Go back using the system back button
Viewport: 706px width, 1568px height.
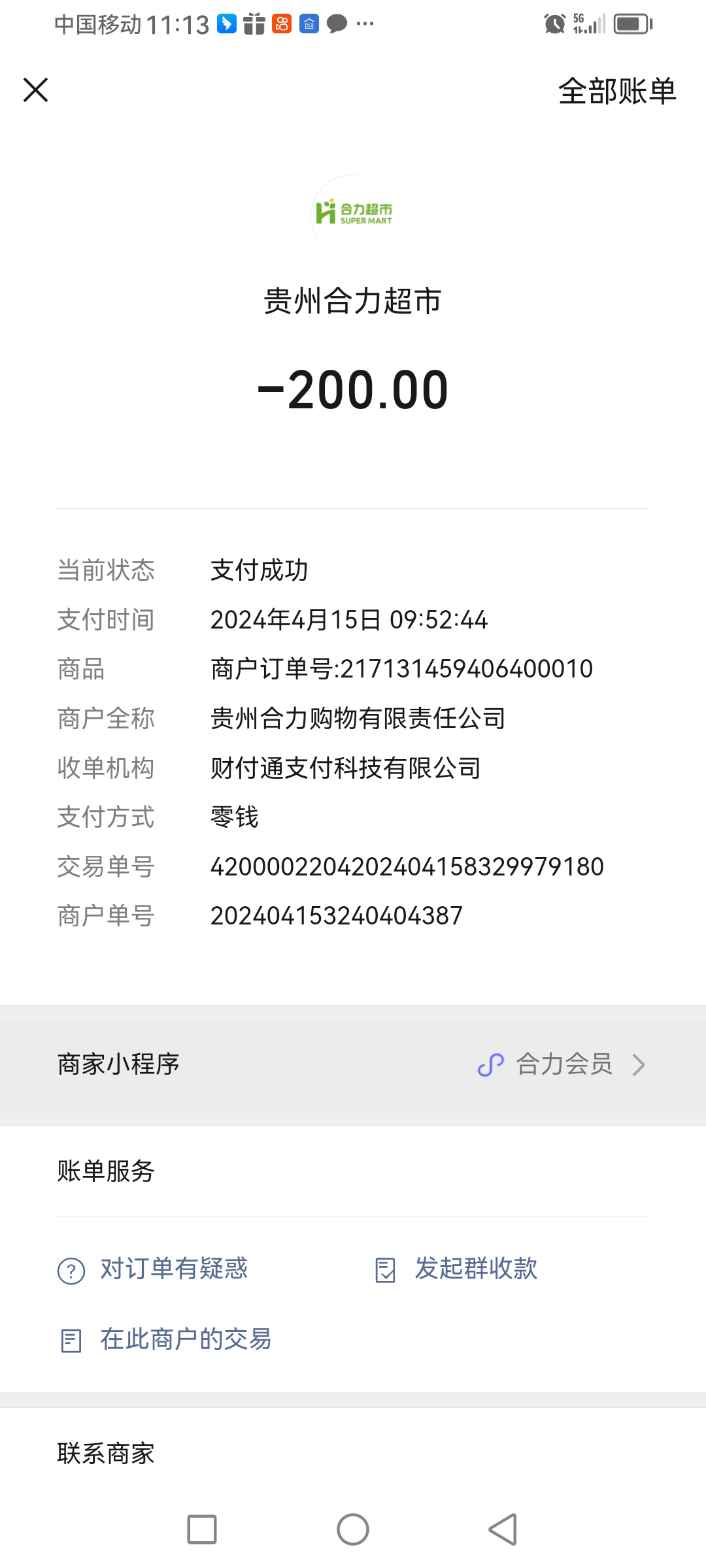click(x=503, y=1529)
